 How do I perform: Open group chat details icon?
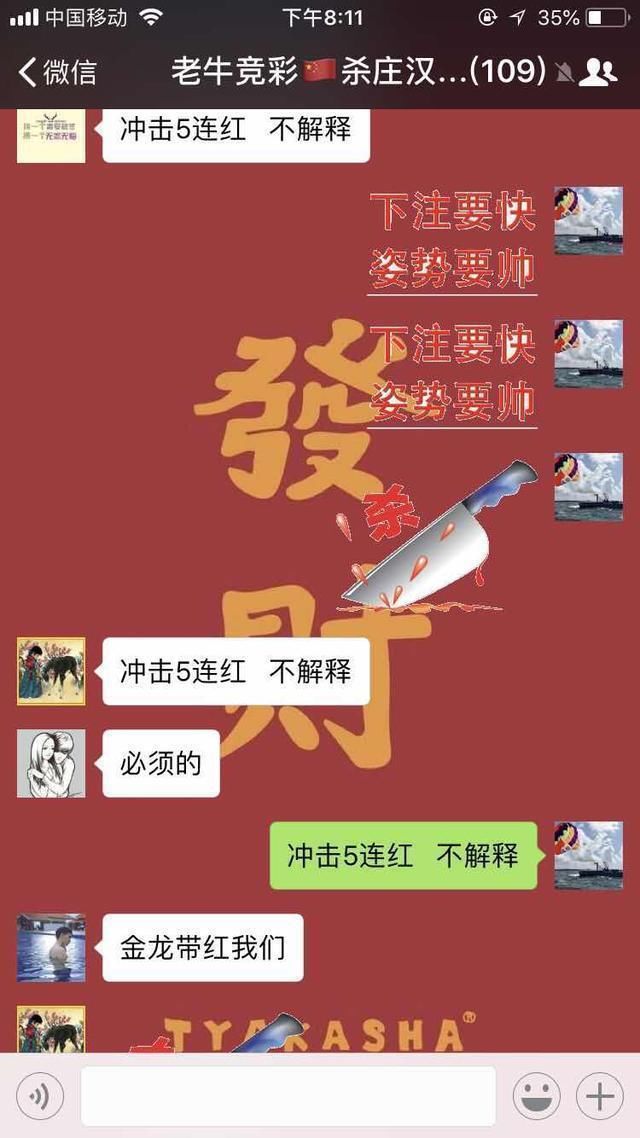coord(599,72)
